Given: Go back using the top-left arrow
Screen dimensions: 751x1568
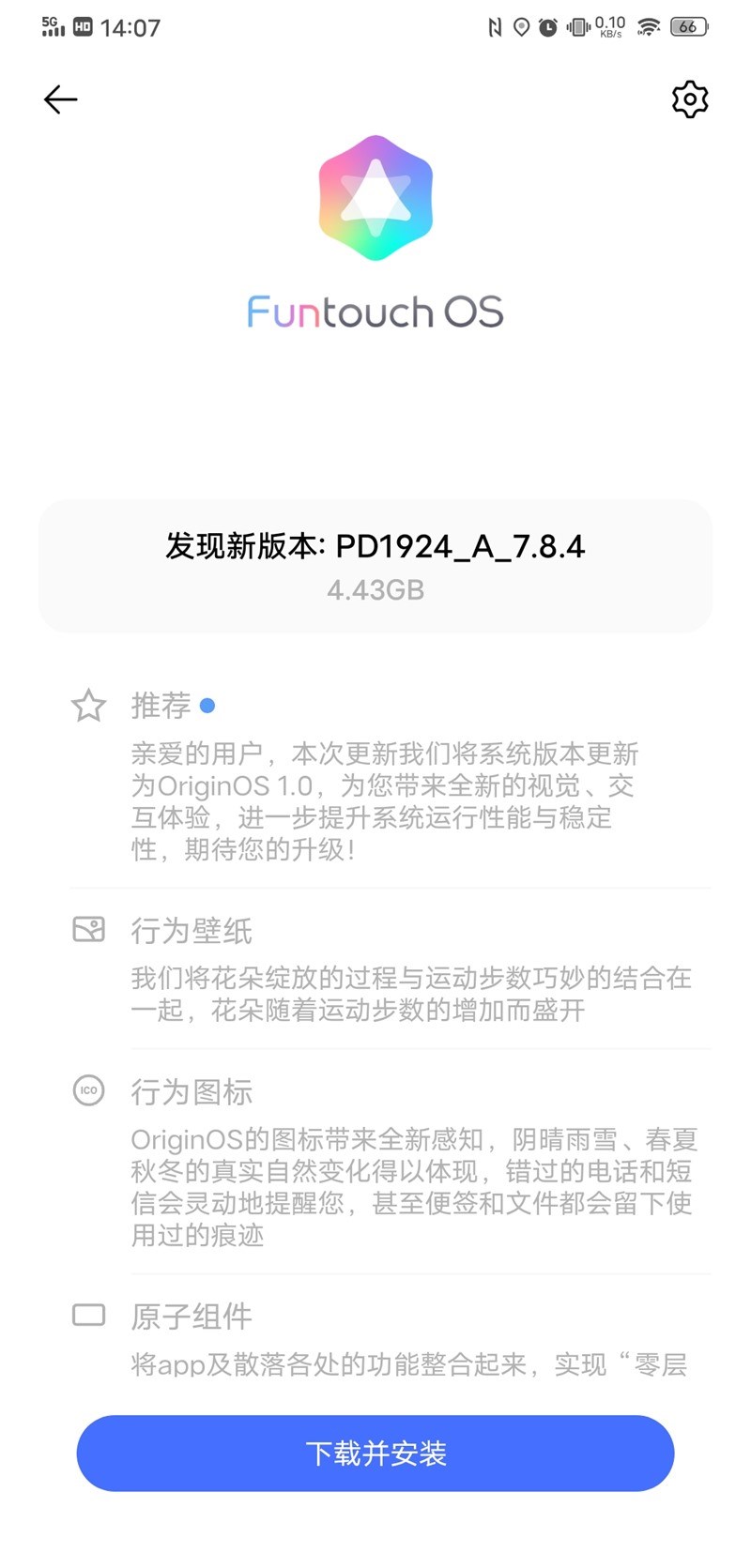Looking at the screenshot, I should click(60, 99).
